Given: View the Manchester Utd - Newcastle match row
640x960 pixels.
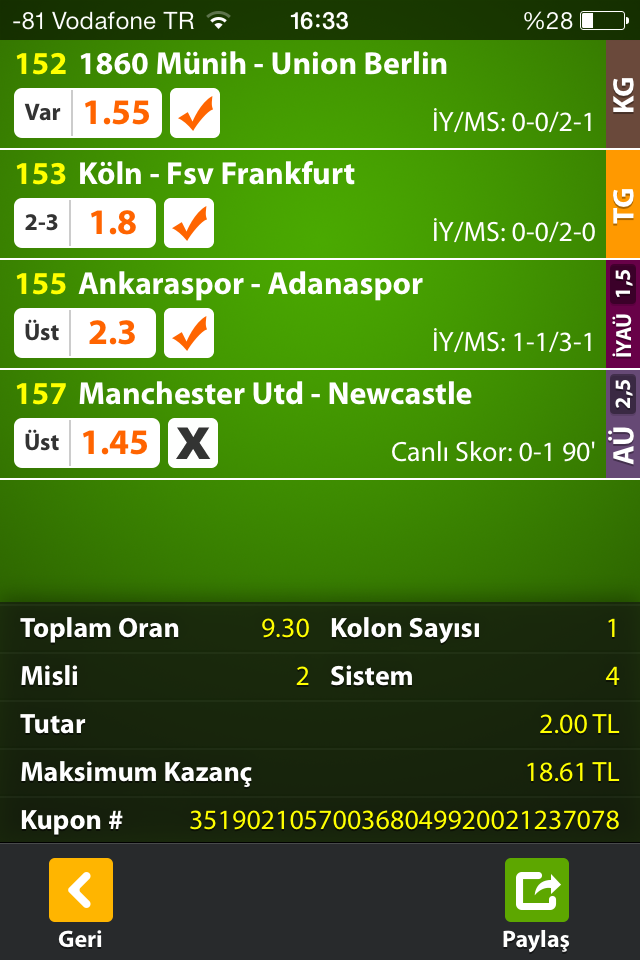Looking at the screenshot, I should point(310,423).
